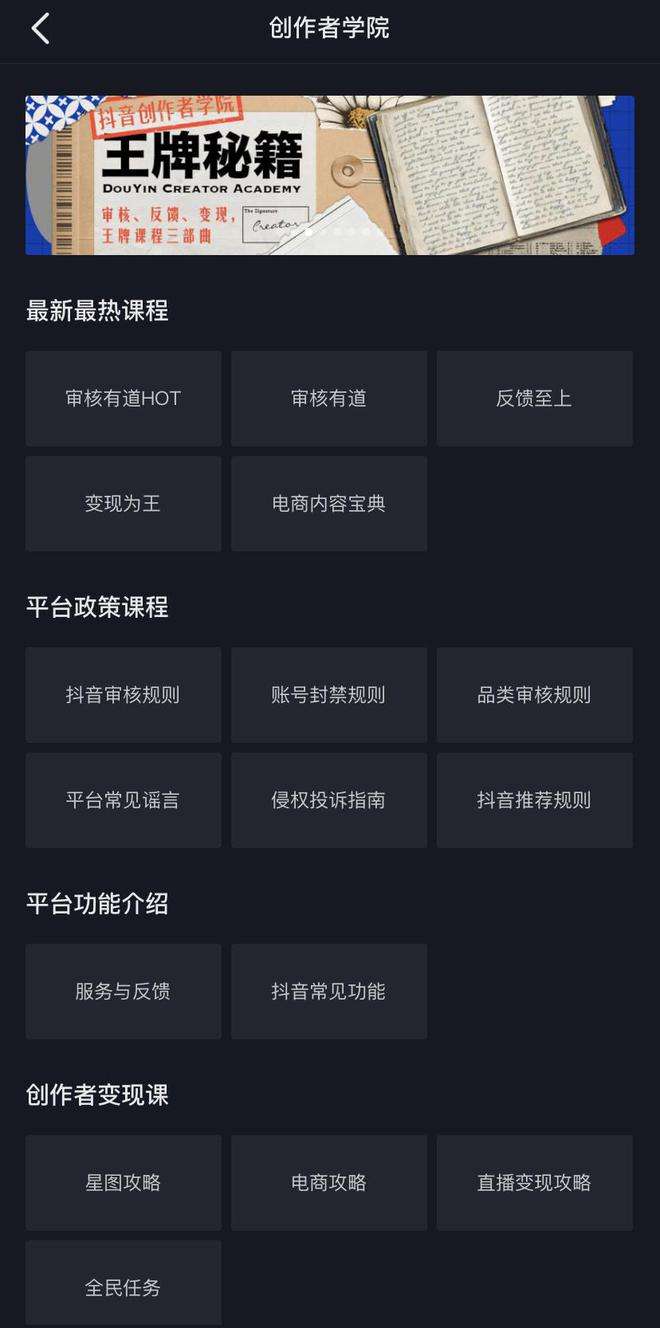Tap 品类审核规则

534,695
